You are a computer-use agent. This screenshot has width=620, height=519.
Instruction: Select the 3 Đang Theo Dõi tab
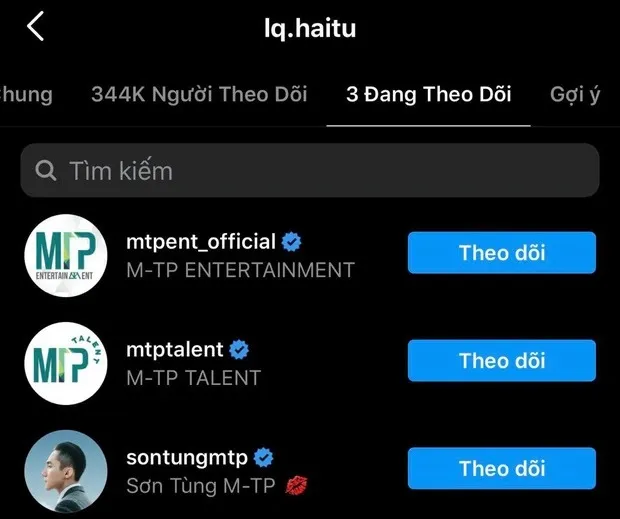(428, 95)
